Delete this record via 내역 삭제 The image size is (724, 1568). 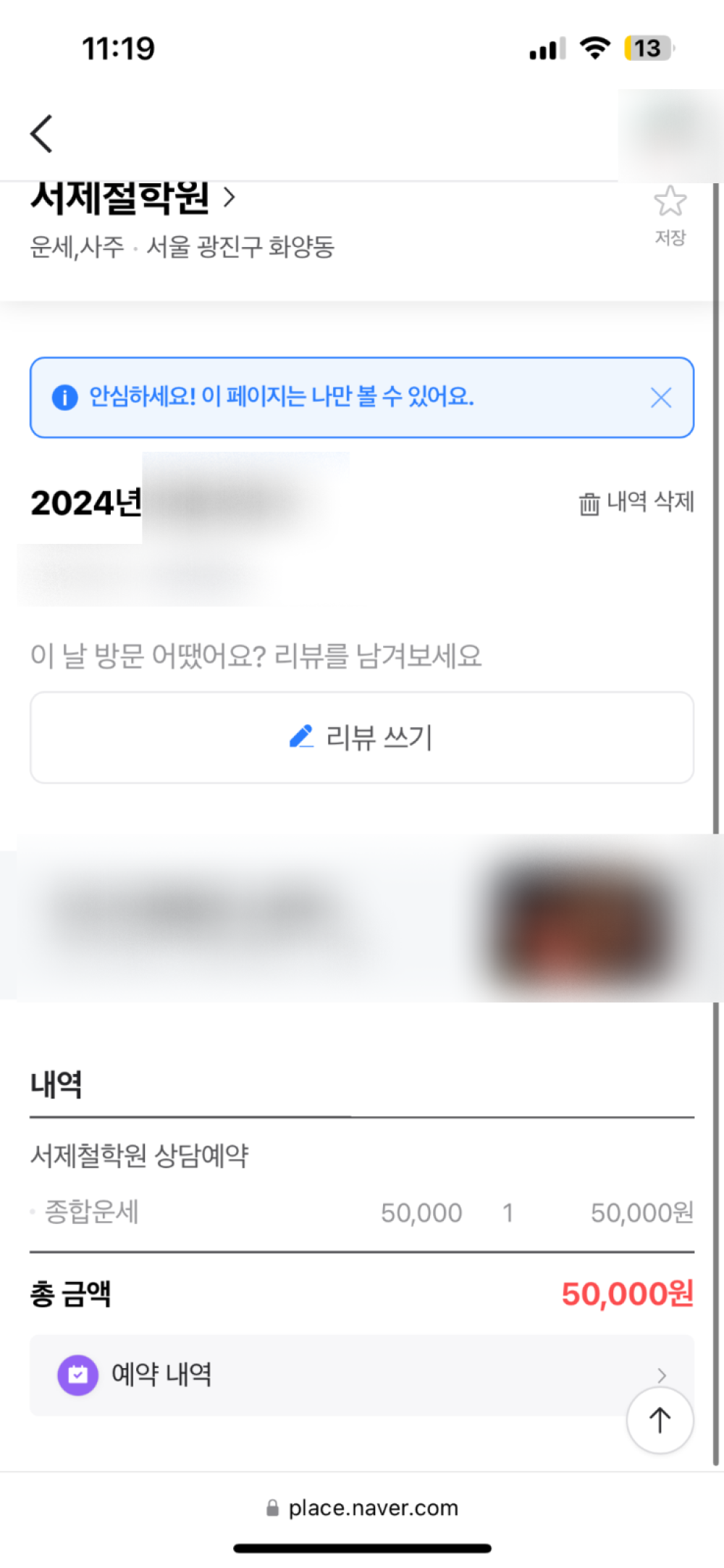636,502
